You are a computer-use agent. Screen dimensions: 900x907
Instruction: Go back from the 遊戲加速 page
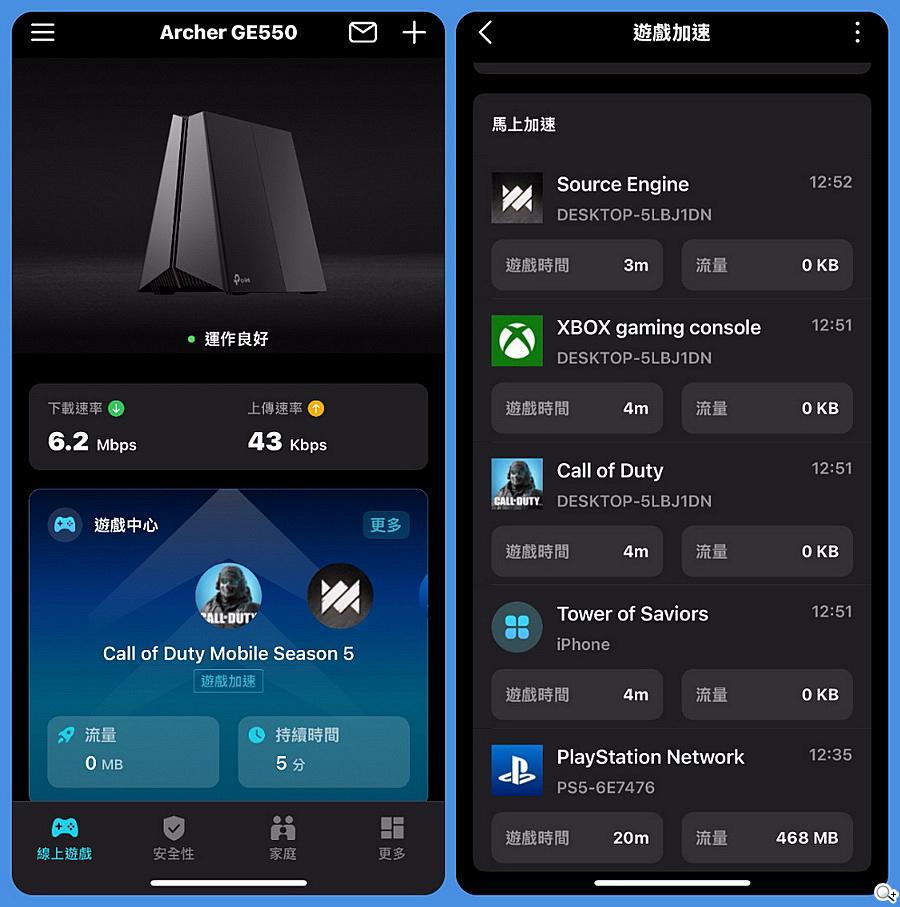tap(486, 33)
